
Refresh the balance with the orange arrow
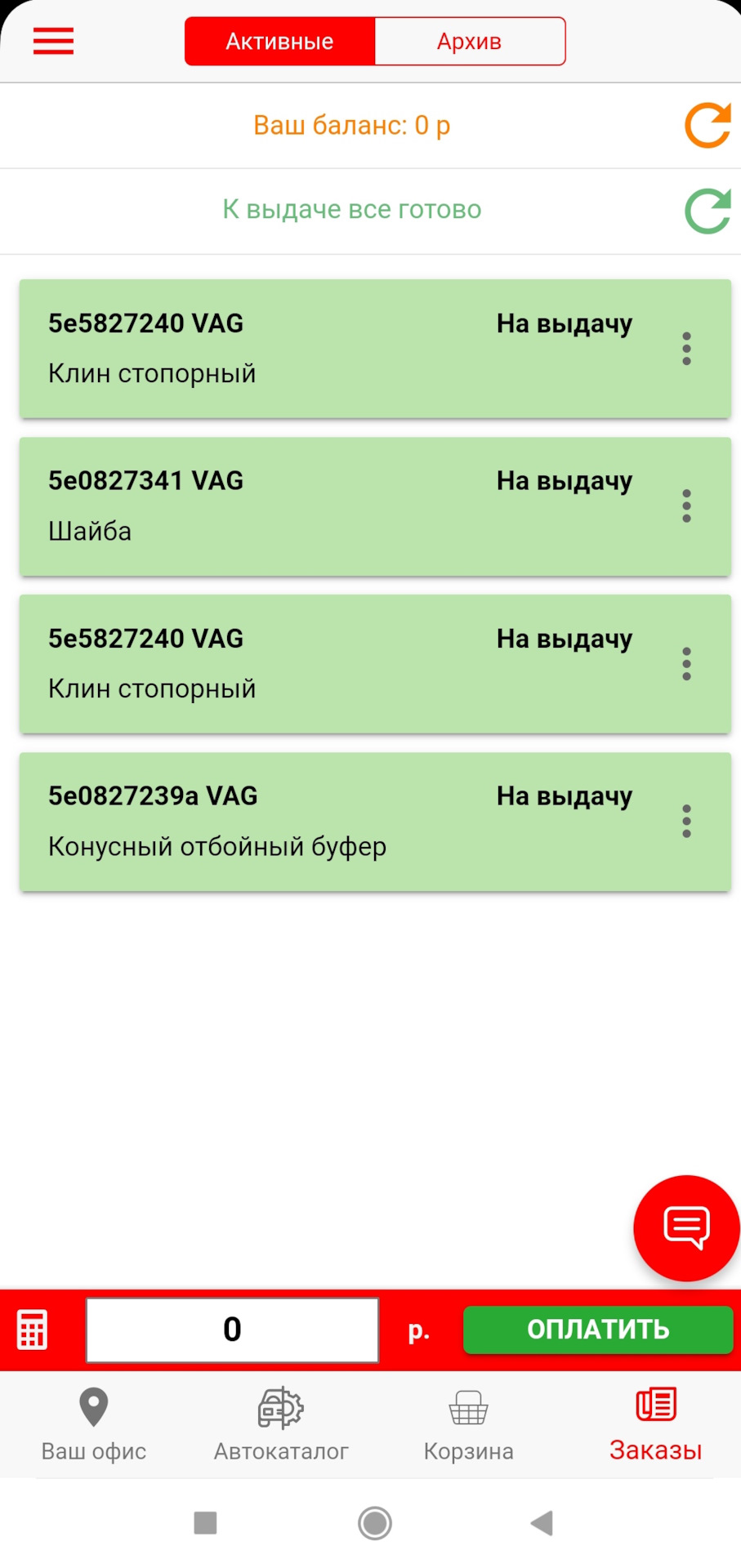(708, 126)
